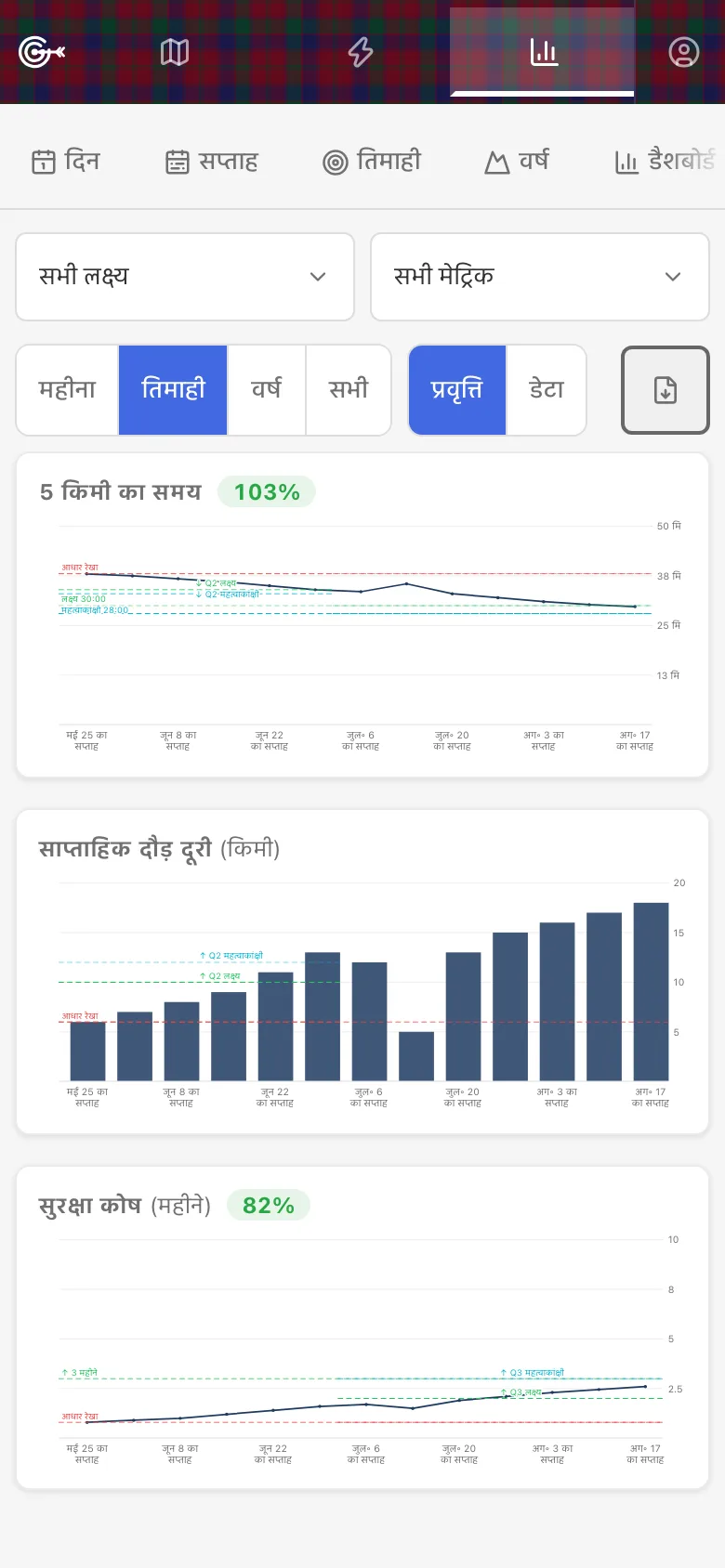Image resolution: width=725 pixels, height=1568 pixels.
Task: Expand the सभी लक्ष्य dropdown
Action: pyautogui.click(x=185, y=277)
